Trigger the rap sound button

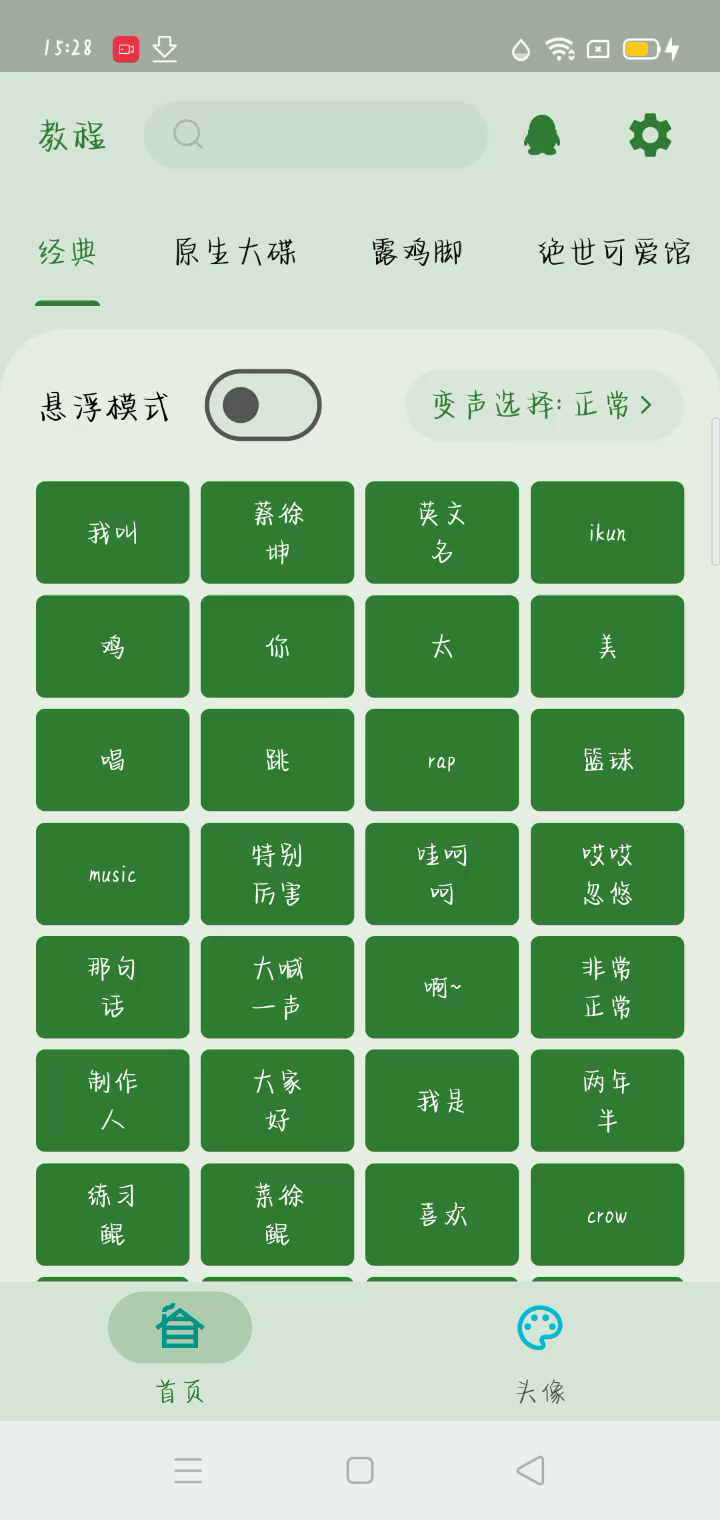pos(442,760)
